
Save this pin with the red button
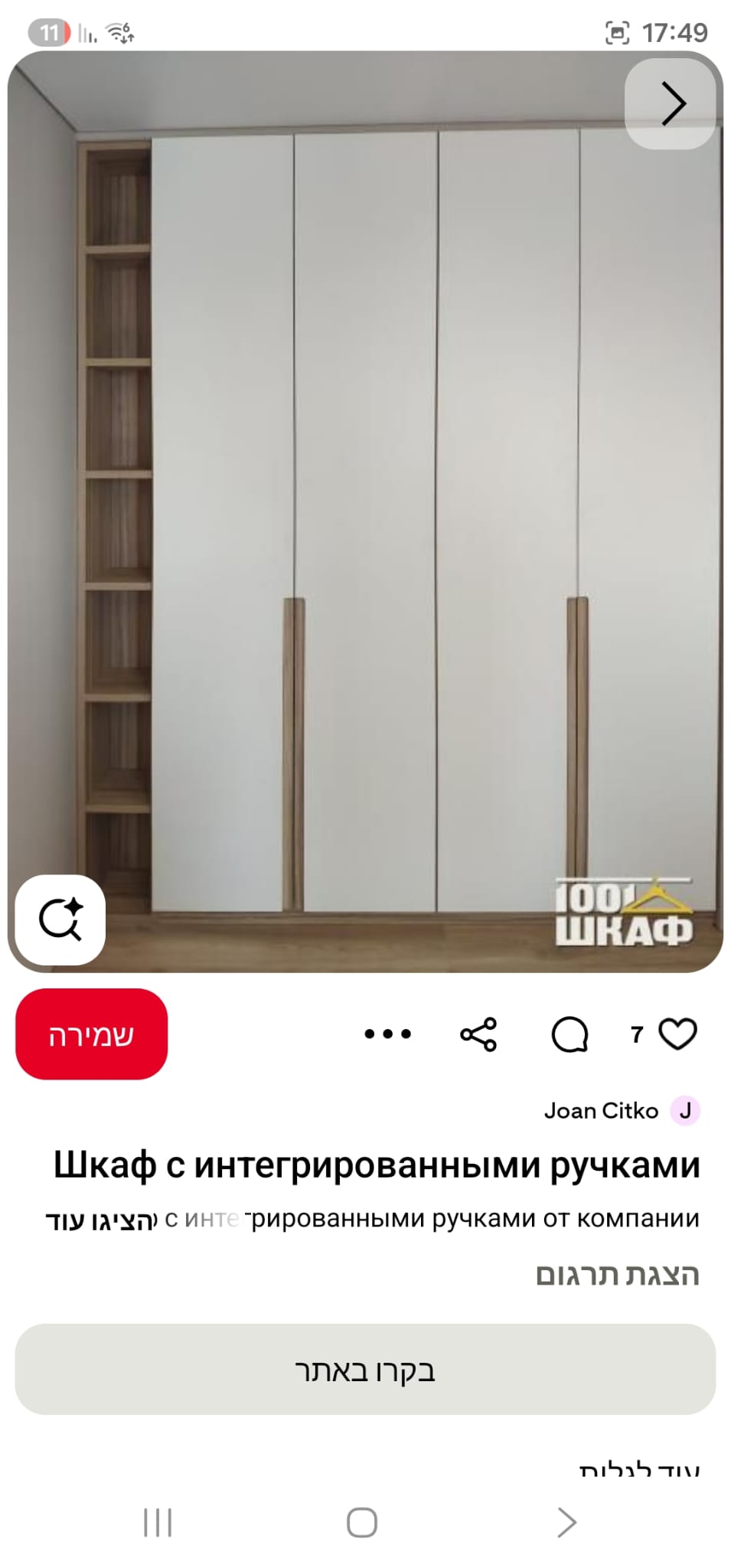point(91,1034)
